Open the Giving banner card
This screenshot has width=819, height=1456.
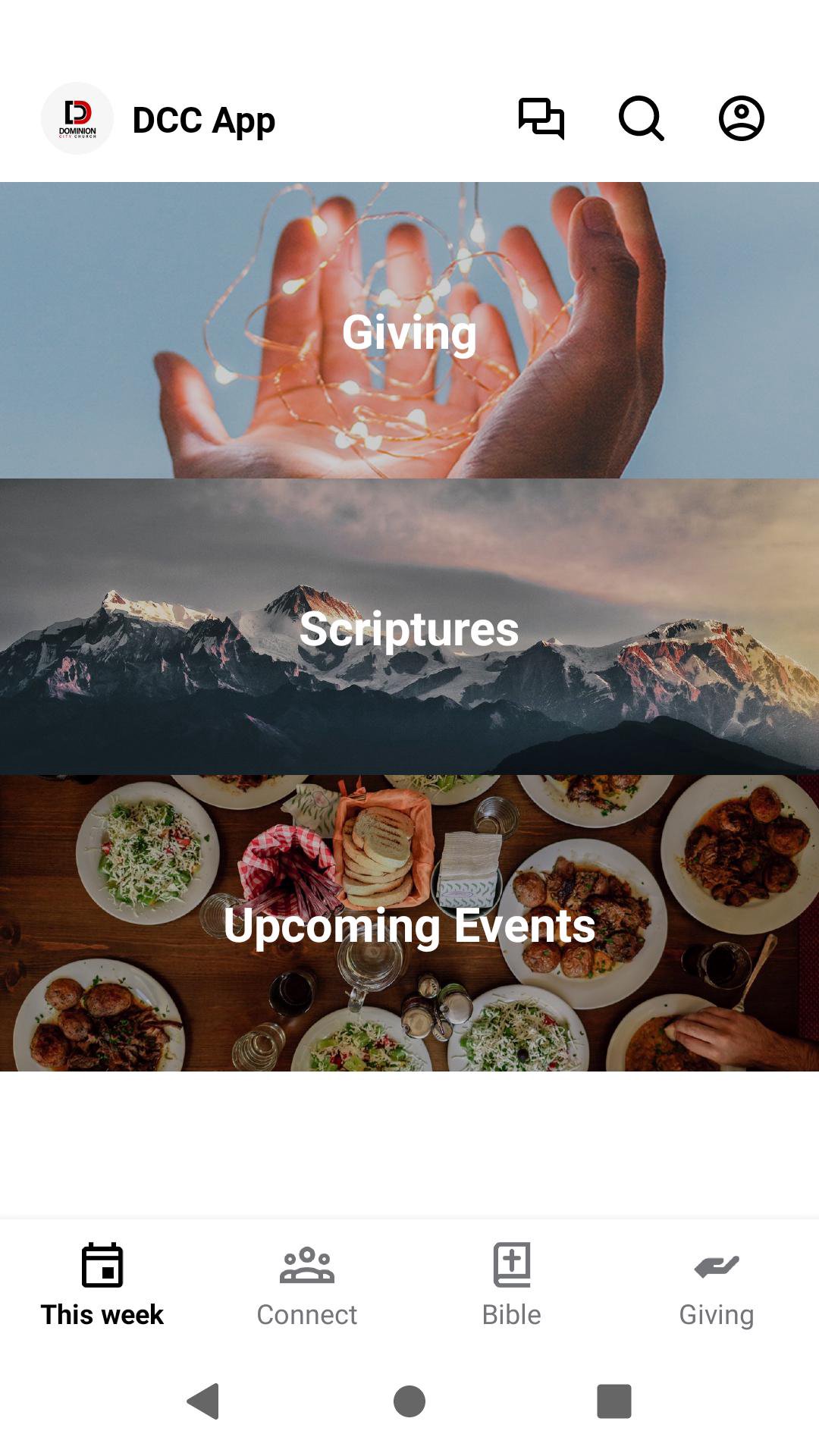tap(409, 331)
